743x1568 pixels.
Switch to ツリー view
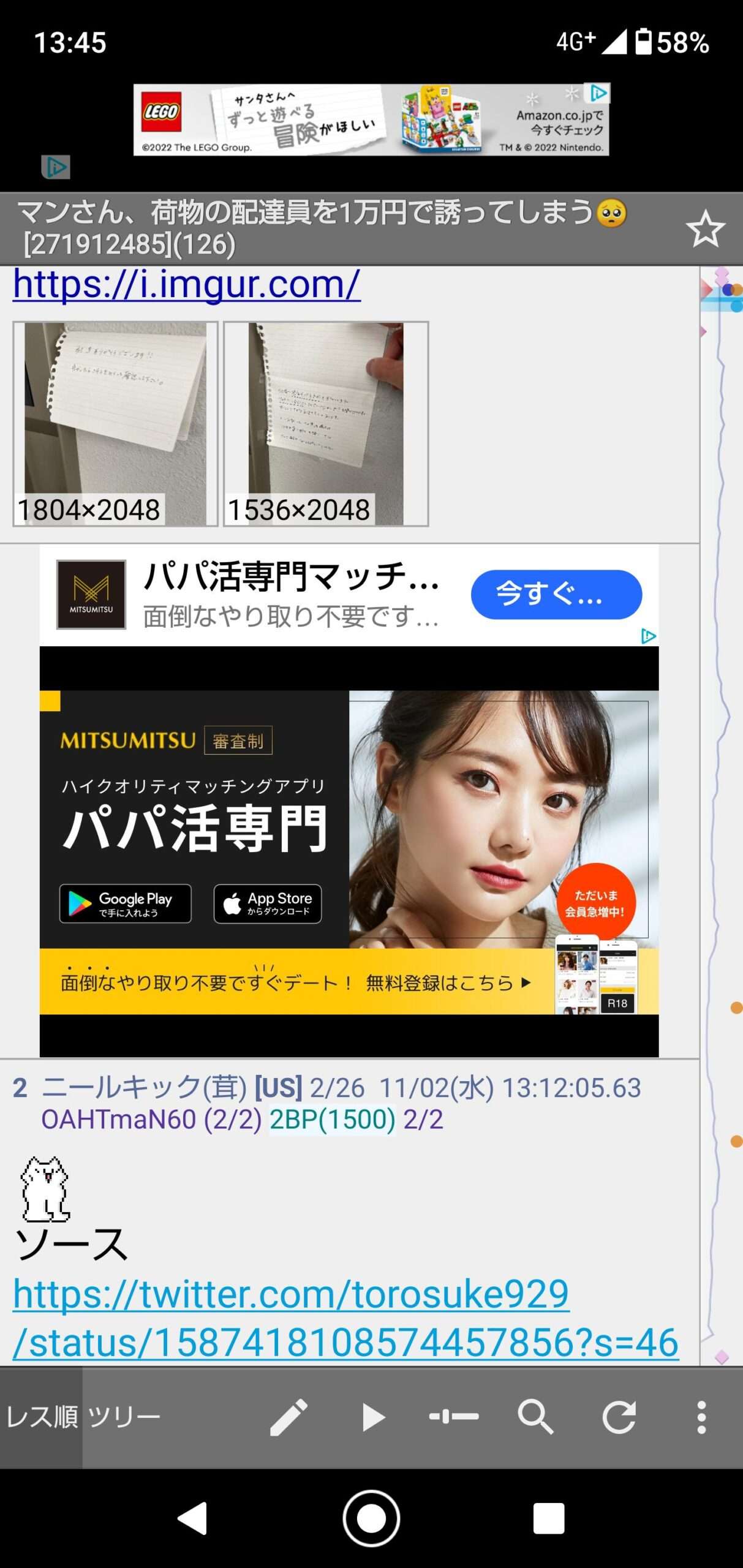click(124, 1417)
